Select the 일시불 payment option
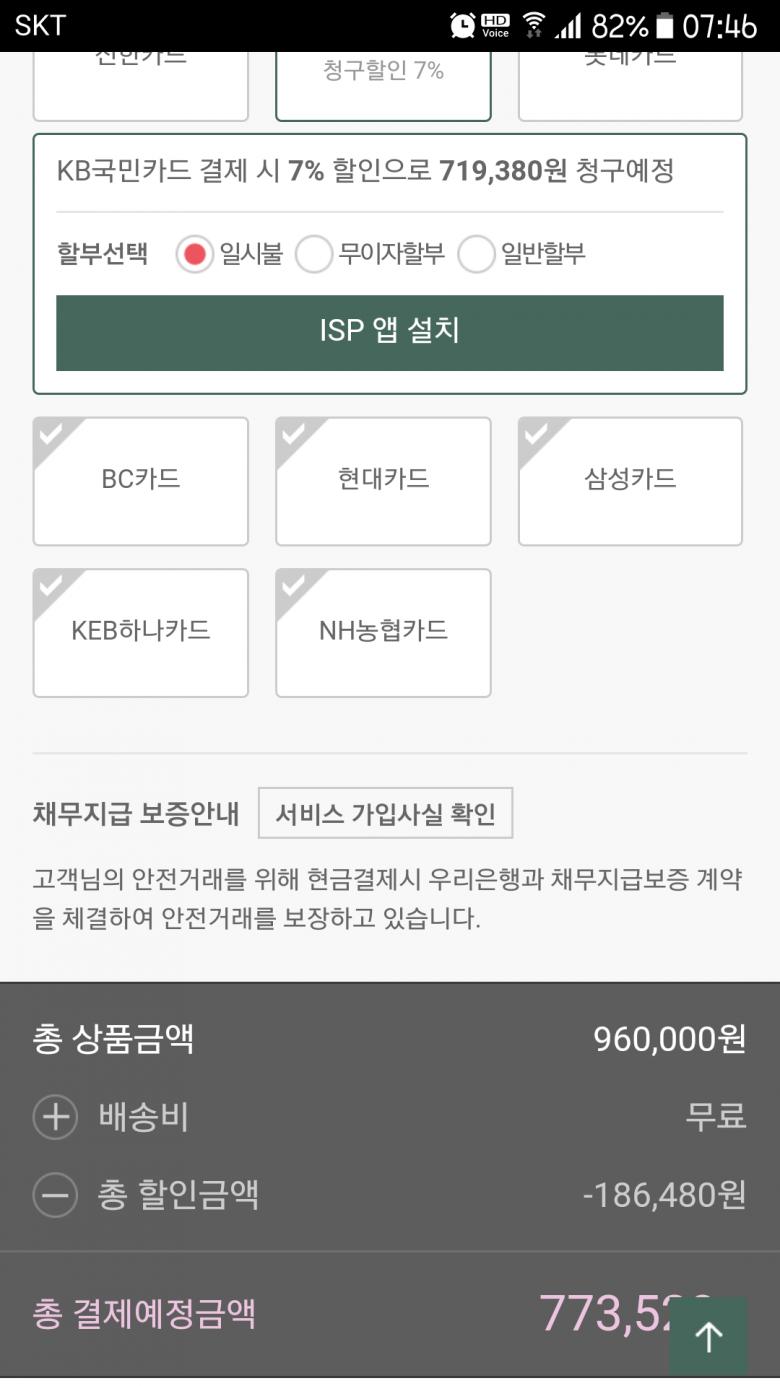The width and height of the screenshot is (780, 1386). point(196,254)
